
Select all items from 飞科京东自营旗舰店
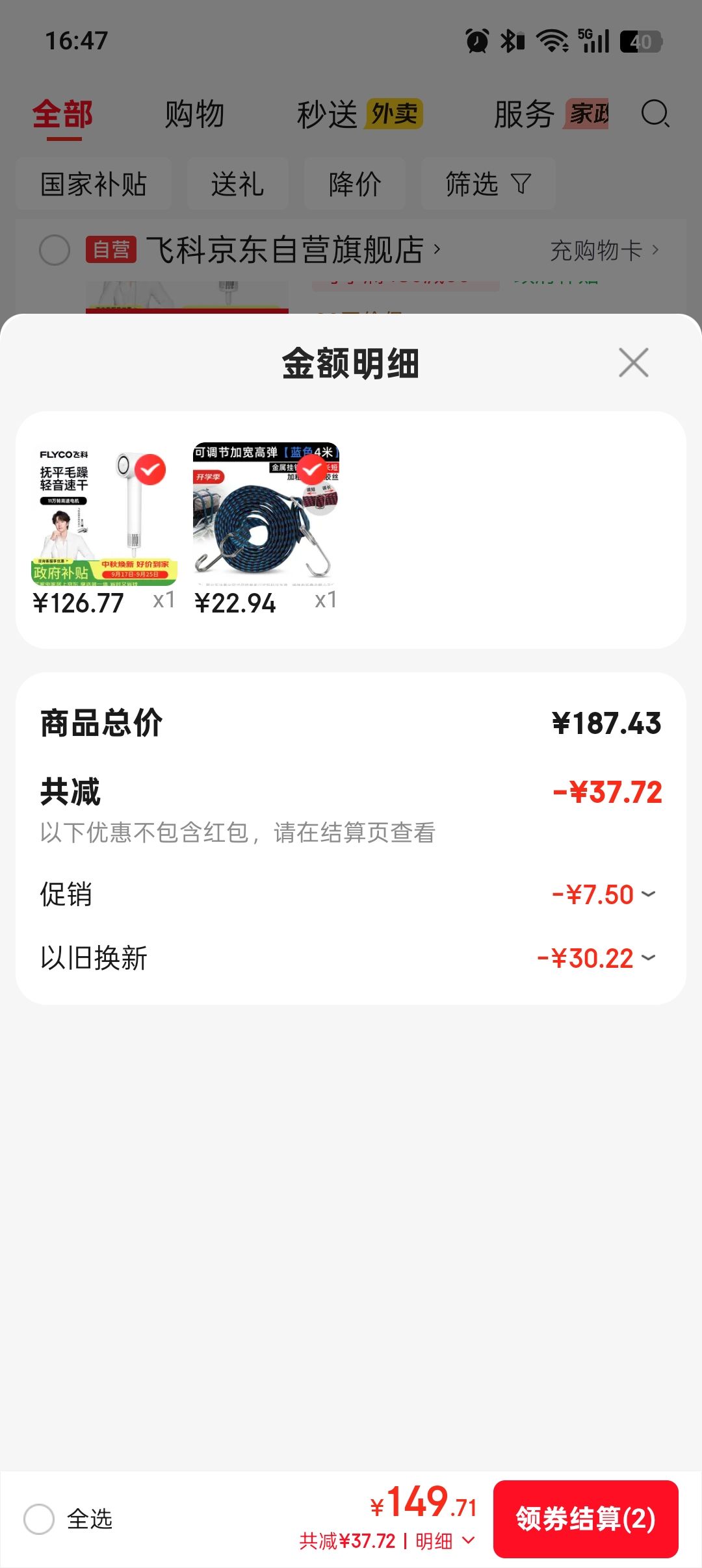click(55, 250)
